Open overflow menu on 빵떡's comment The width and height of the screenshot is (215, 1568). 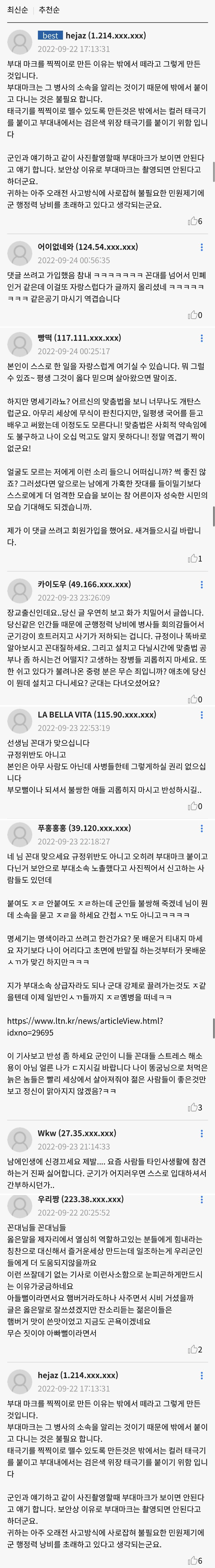[202, 338]
